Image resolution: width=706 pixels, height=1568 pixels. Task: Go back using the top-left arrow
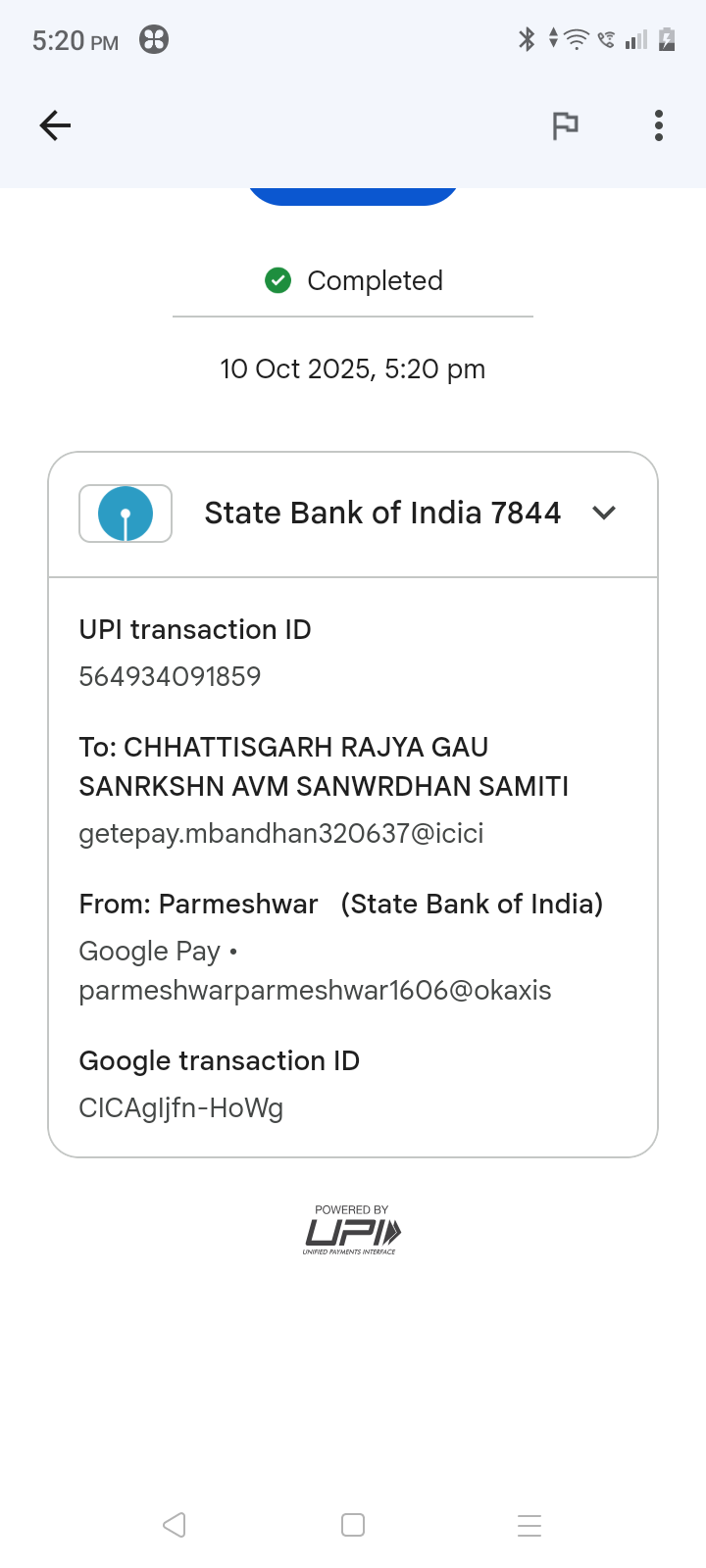[55, 125]
